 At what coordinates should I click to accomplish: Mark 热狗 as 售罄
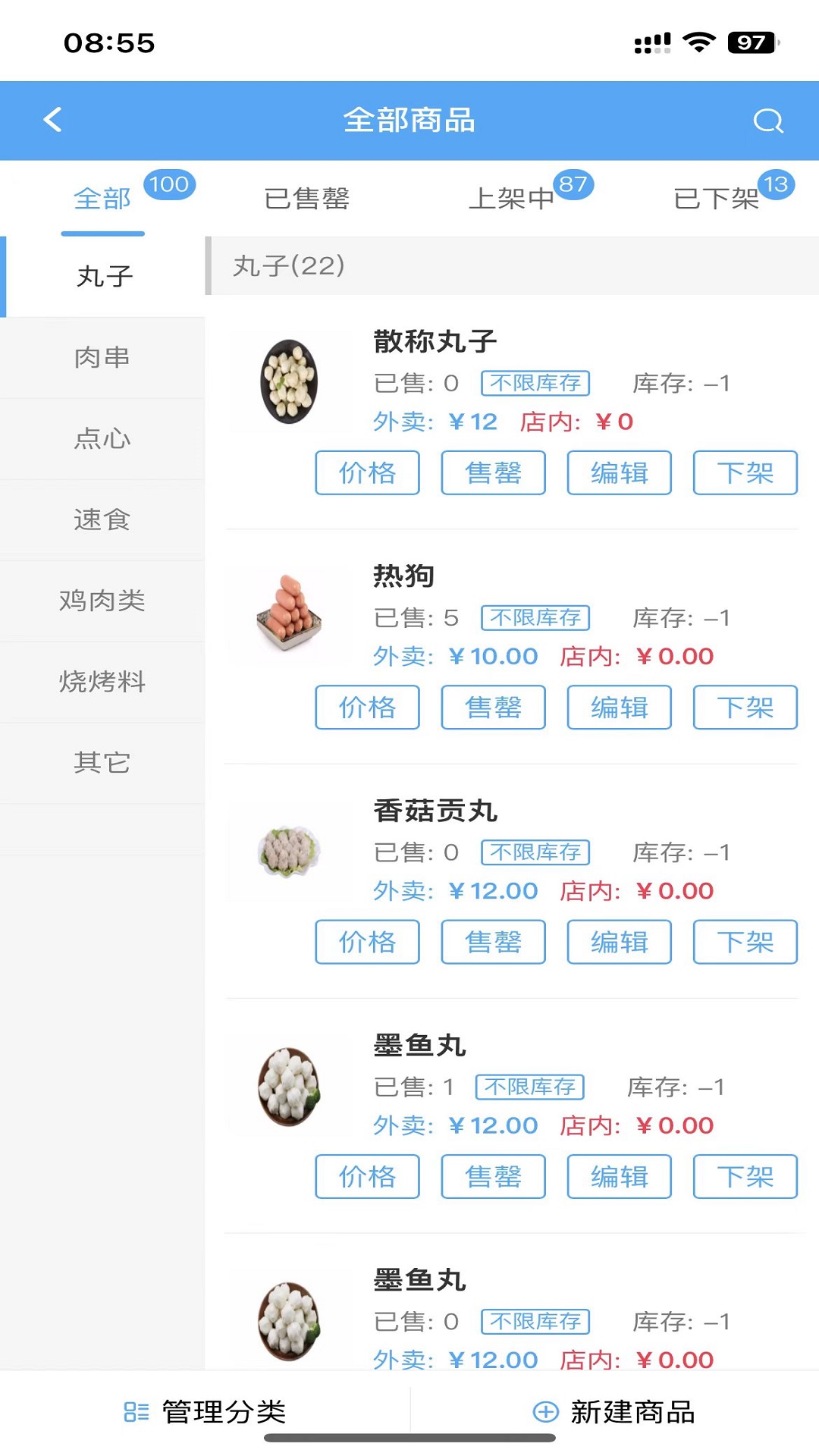[493, 707]
